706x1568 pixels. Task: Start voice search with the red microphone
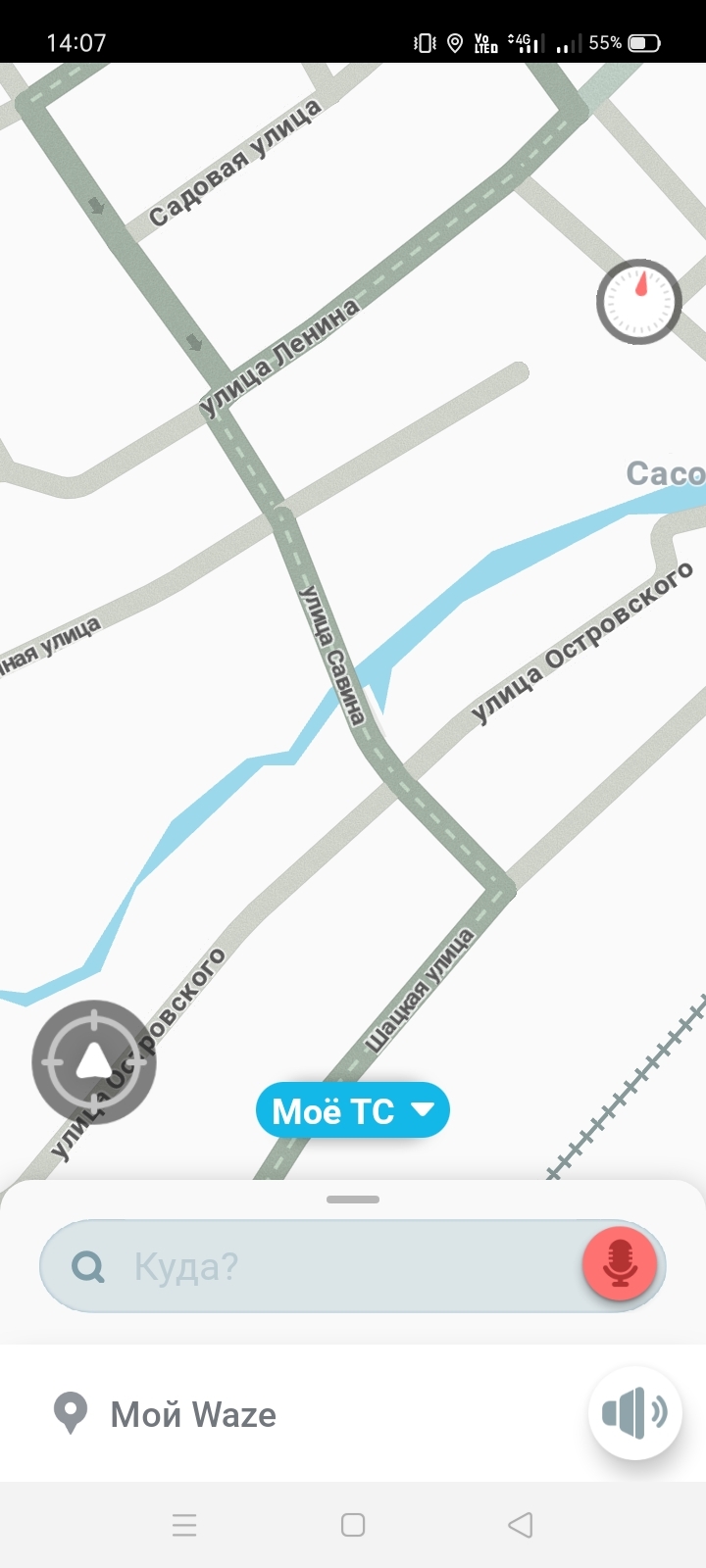tap(620, 1264)
